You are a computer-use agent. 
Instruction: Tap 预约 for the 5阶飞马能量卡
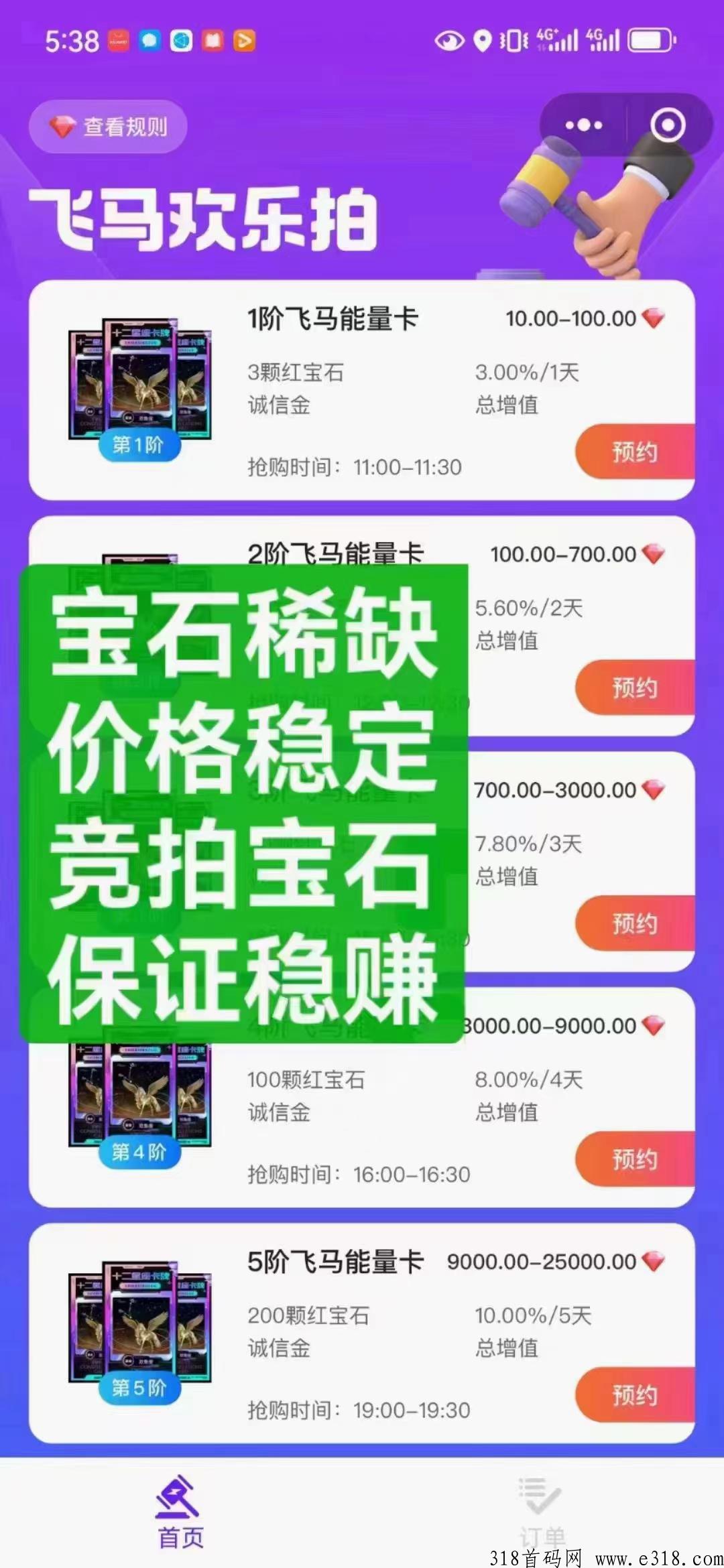coord(633,1396)
